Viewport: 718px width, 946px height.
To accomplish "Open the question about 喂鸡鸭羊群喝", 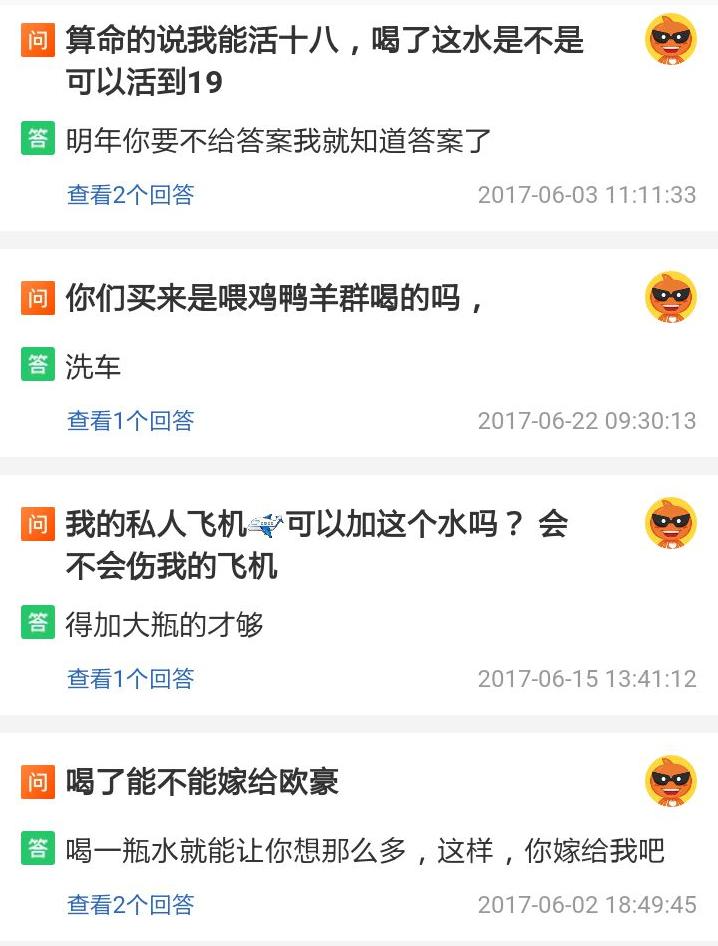I will [275, 298].
